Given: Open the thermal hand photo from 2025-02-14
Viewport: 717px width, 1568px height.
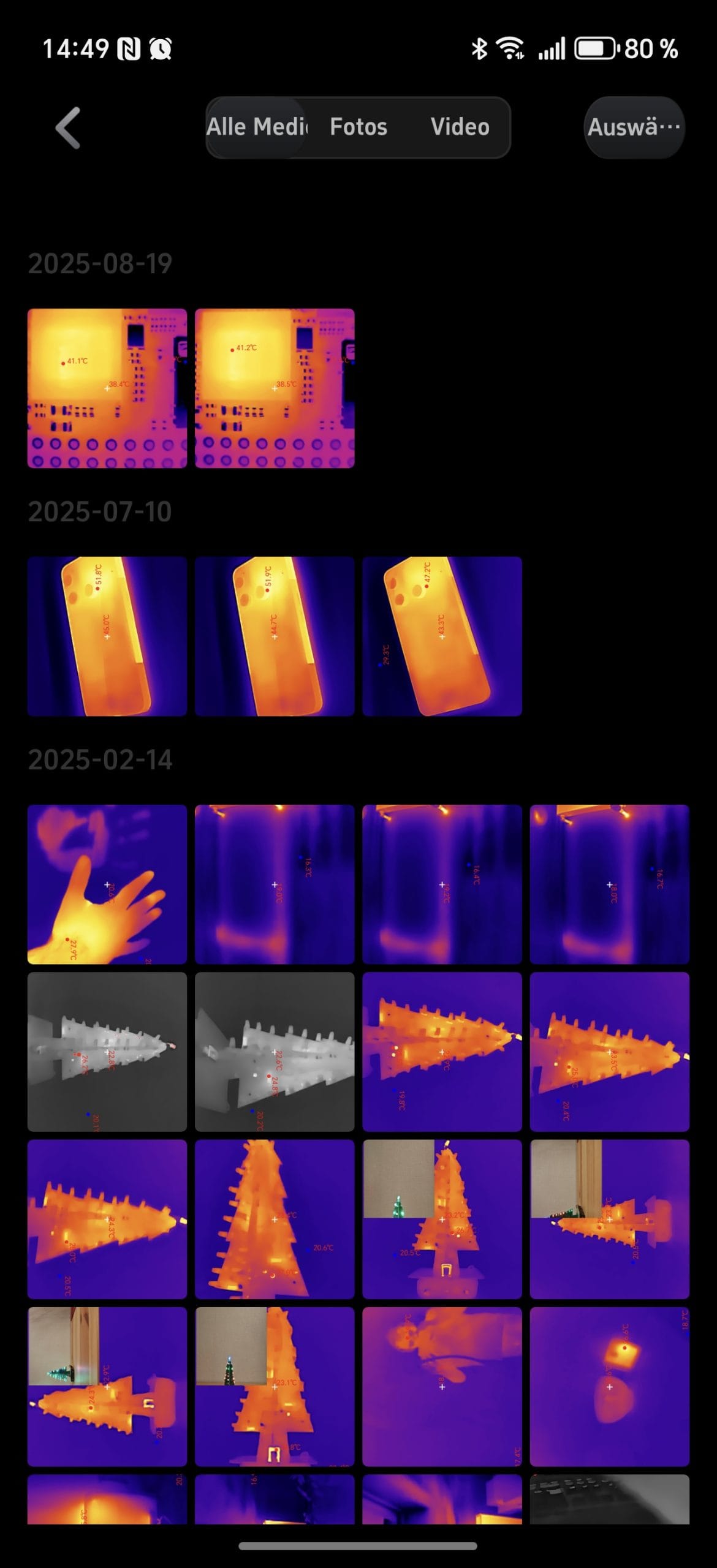Looking at the screenshot, I should (x=107, y=884).
